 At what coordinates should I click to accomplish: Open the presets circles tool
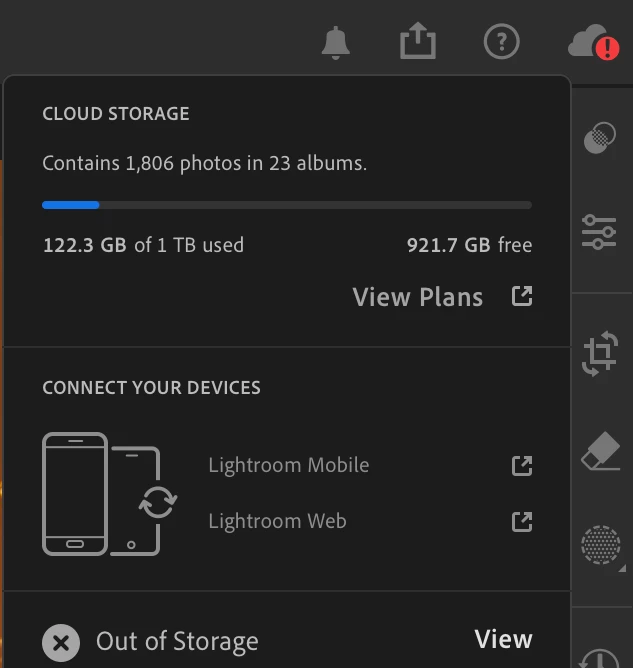[x=600, y=138]
